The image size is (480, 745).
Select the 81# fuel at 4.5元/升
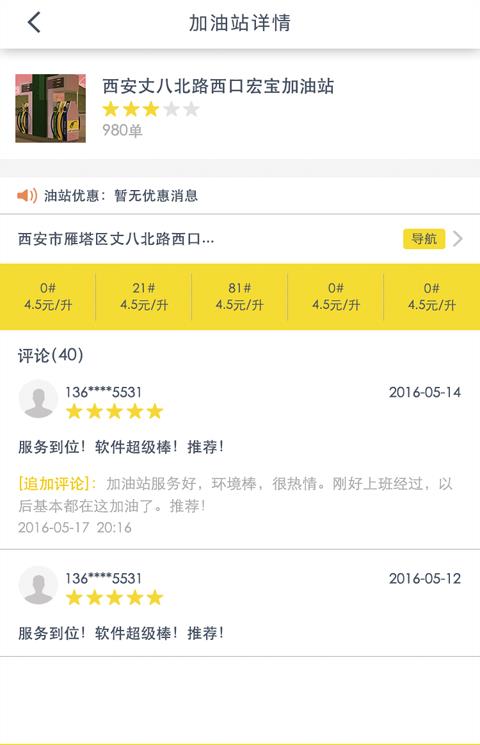click(240, 296)
